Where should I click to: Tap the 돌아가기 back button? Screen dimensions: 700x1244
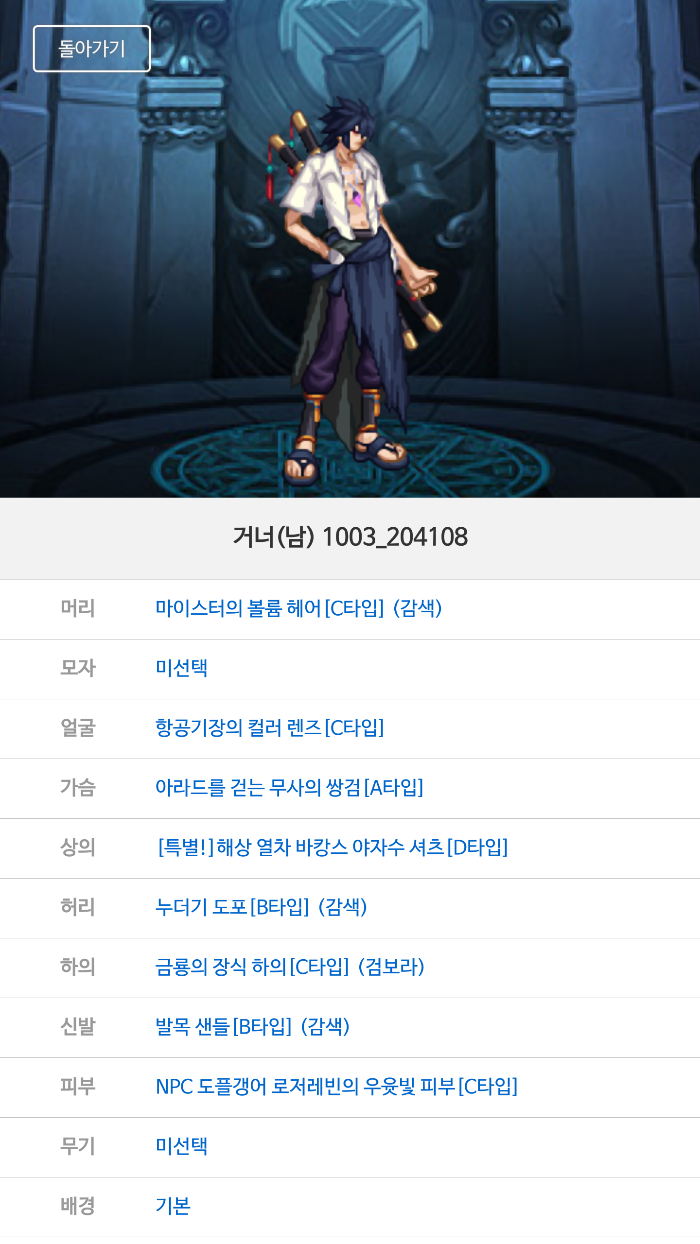92,49
